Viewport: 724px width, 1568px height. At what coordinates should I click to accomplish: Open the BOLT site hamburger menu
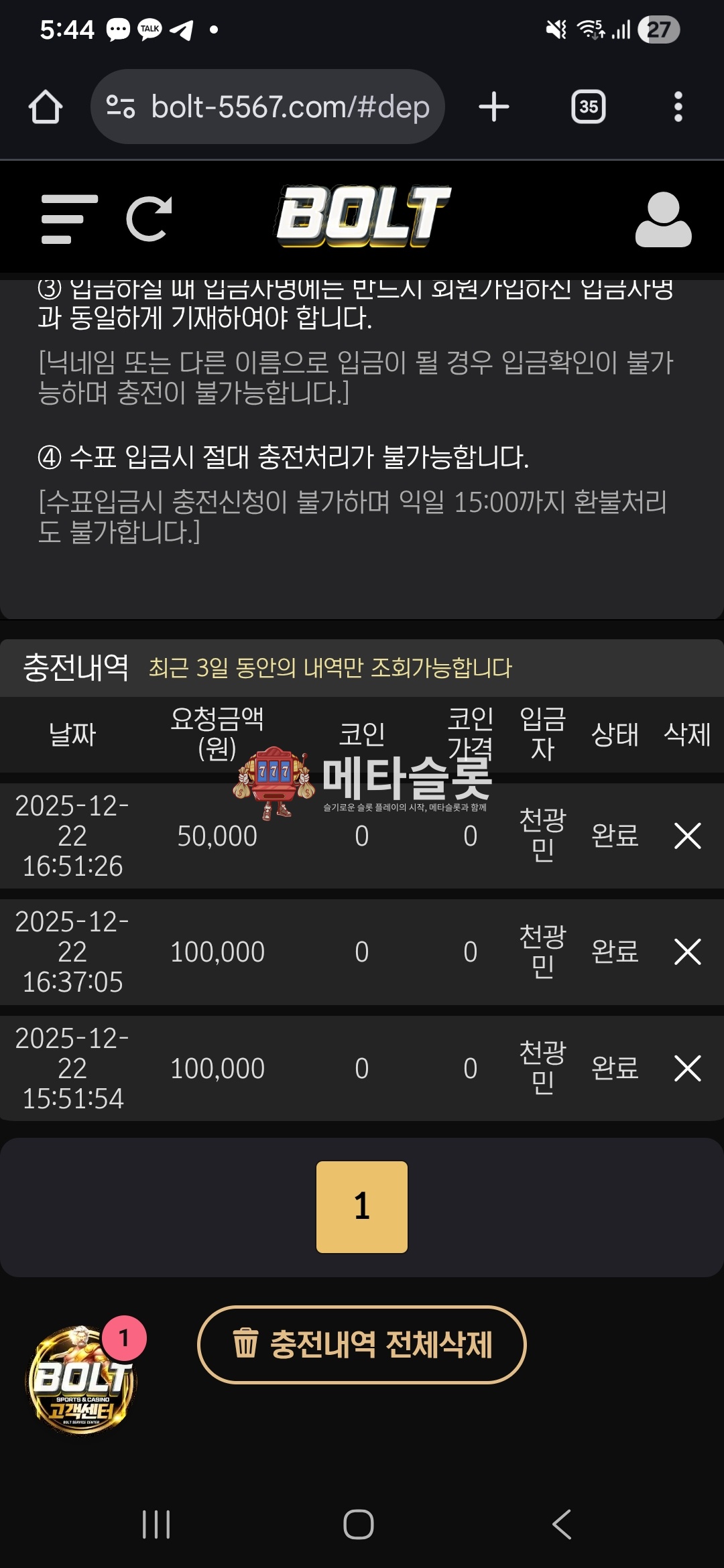(68, 219)
